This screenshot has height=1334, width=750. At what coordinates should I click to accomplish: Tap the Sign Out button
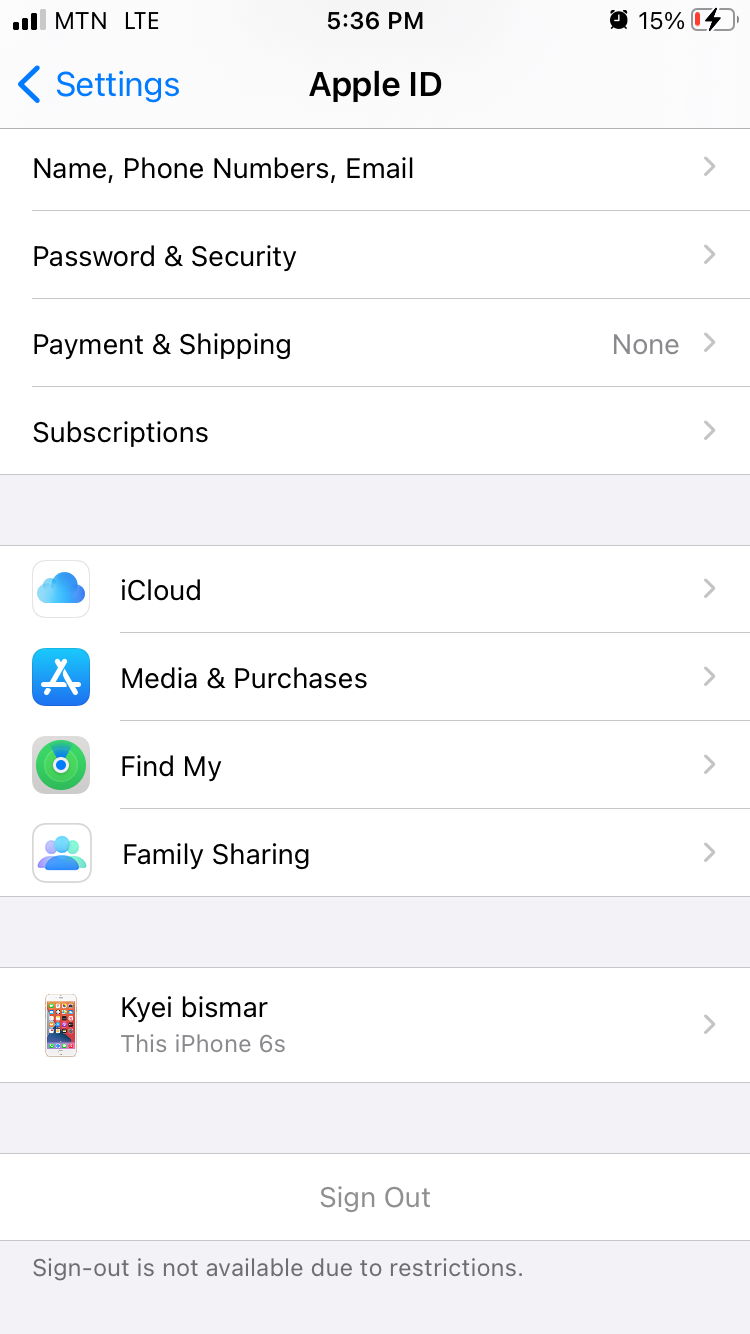(x=375, y=1197)
